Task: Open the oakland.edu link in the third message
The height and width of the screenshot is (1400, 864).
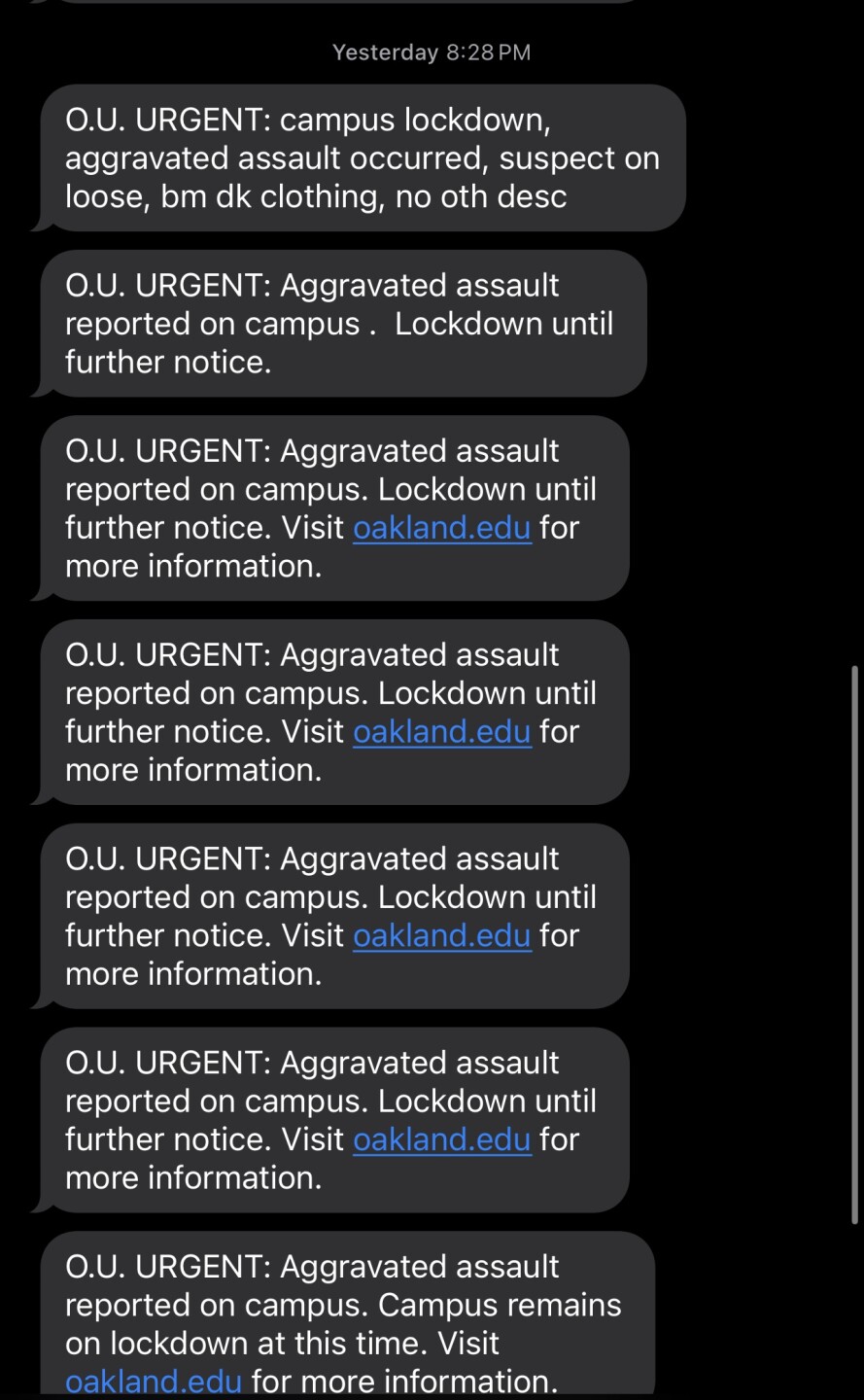Action: [x=441, y=528]
